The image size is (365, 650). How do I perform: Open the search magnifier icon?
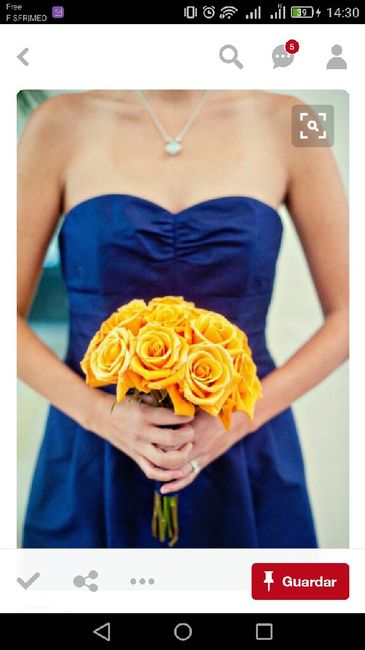(x=231, y=57)
